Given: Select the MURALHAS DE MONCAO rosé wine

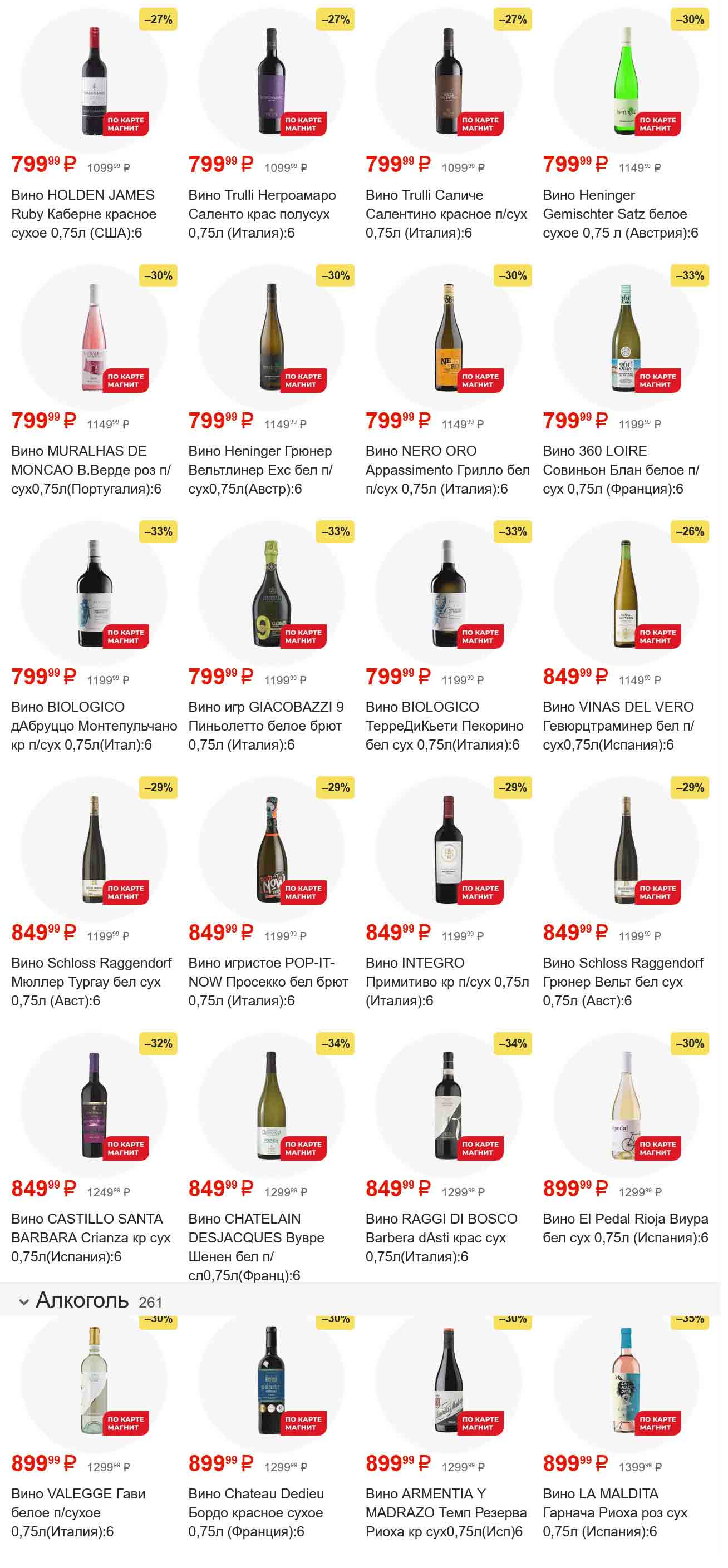Looking at the screenshot, I should coord(95,338).
